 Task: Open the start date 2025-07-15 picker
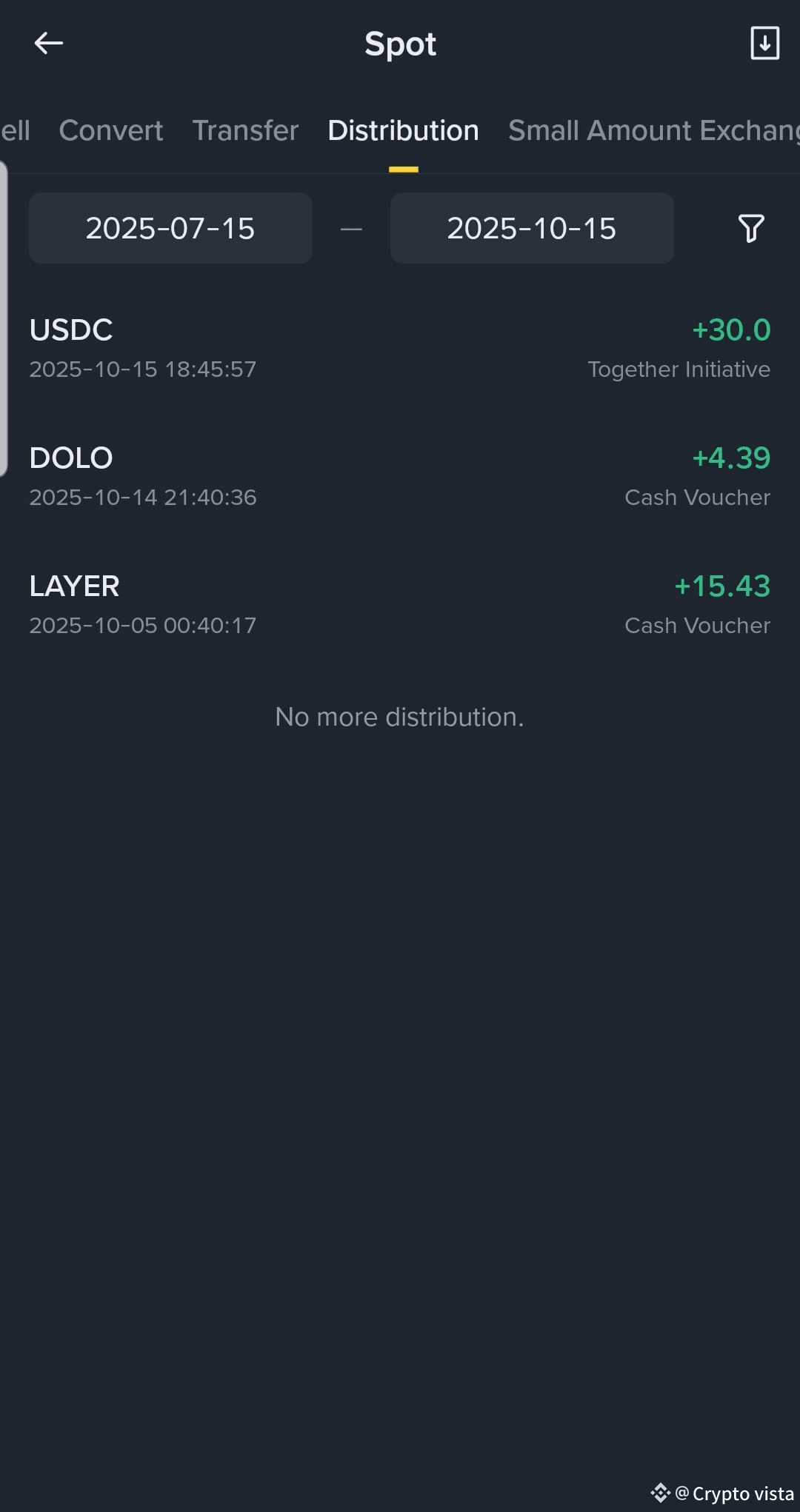click(x=170, y=227)
